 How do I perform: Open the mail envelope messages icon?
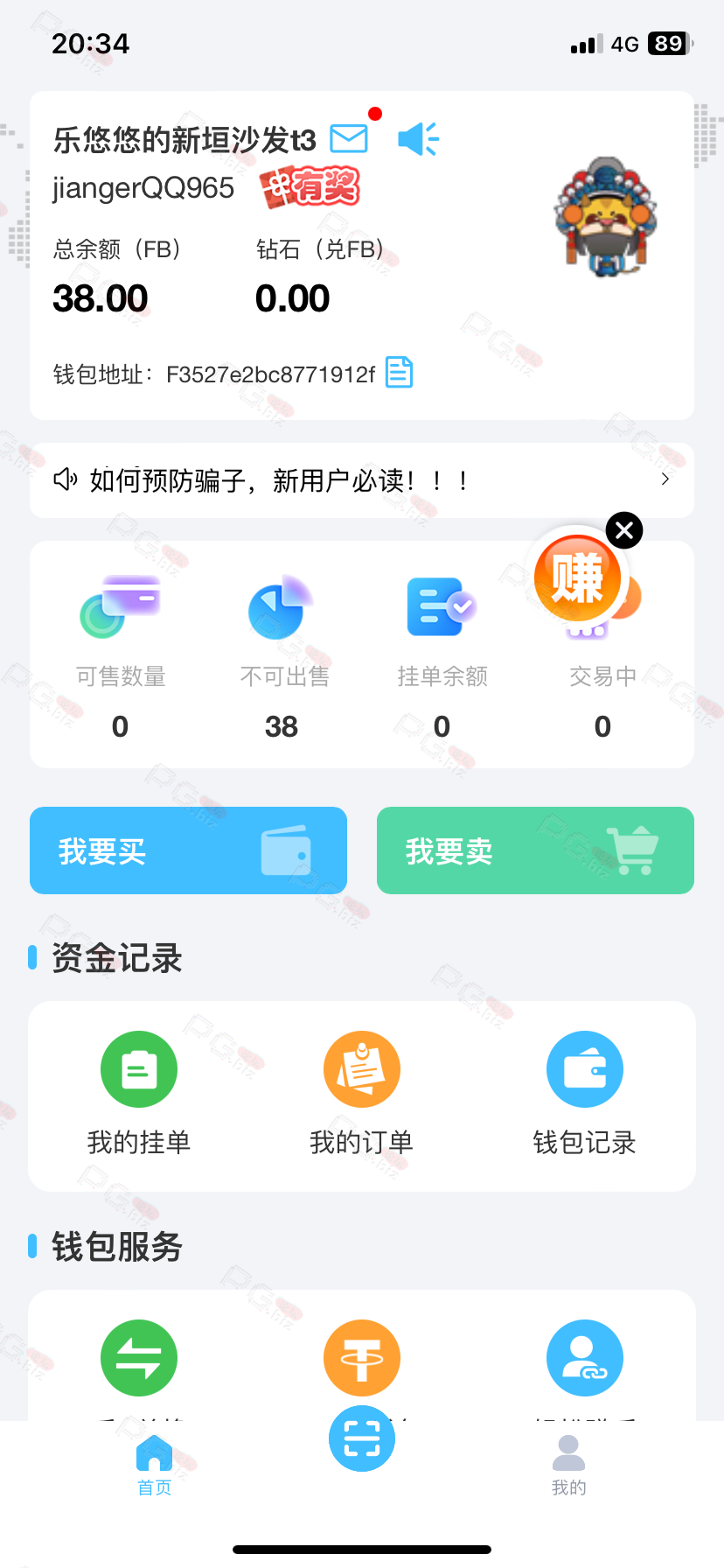coord(349,138)
